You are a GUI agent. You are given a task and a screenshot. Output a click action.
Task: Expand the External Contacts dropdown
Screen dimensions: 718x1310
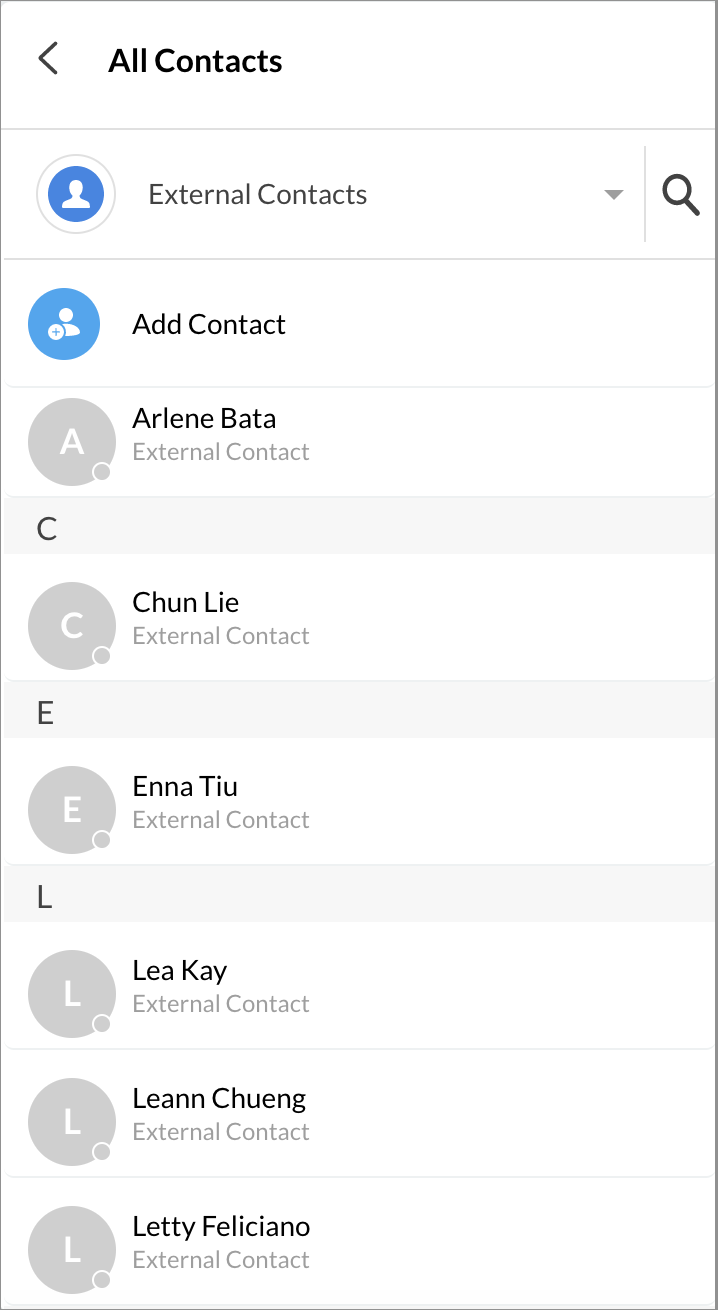pos(613,194)
